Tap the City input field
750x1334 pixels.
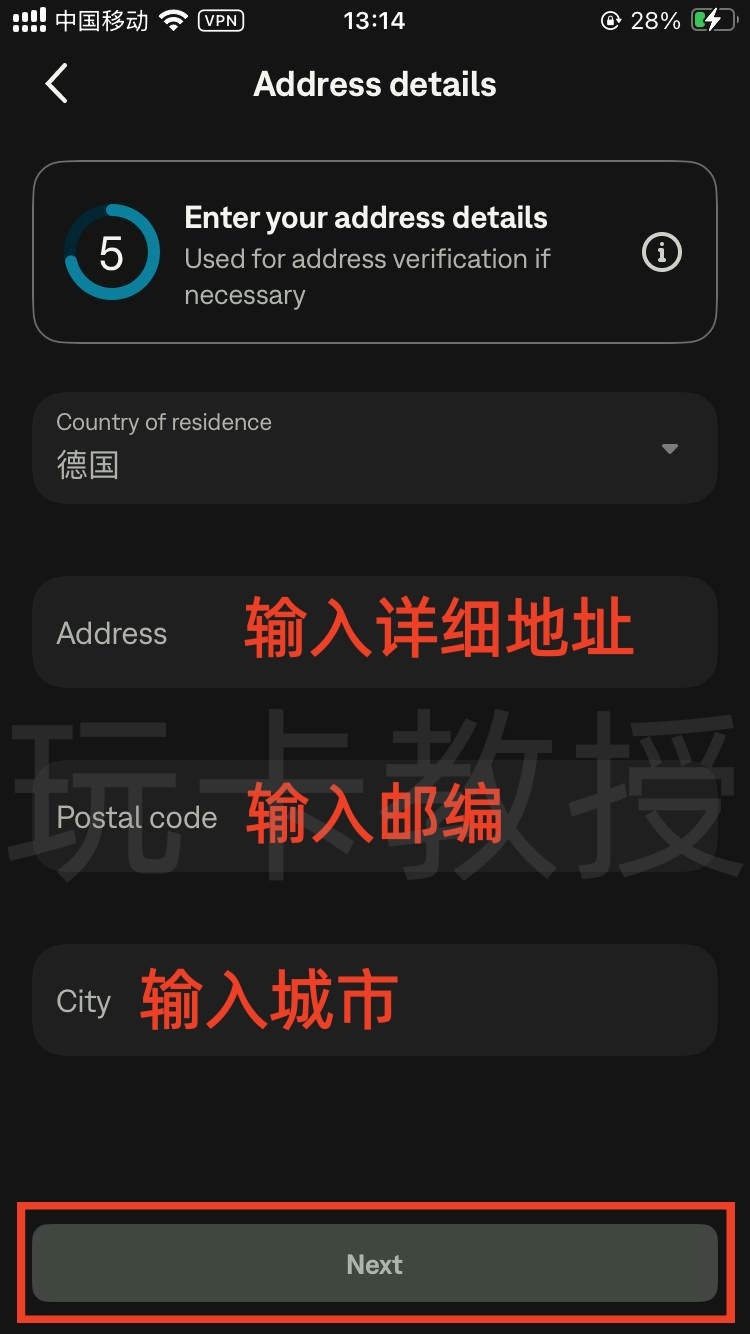(x=375, y=1000)
